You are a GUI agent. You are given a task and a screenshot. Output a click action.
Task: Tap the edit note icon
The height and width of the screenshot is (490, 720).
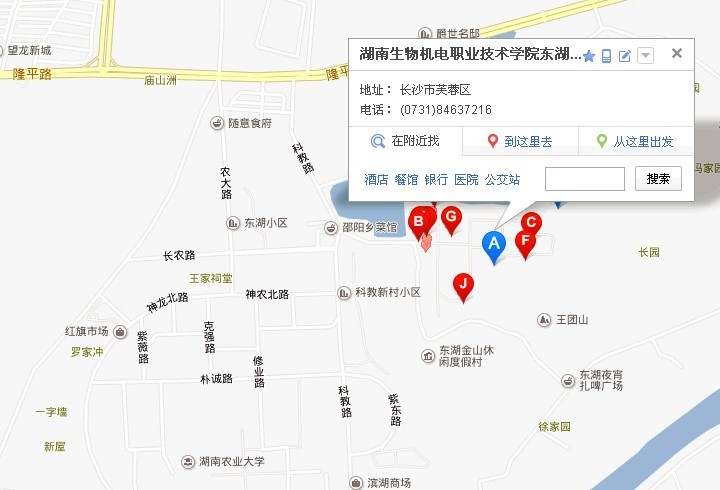(625, 56)
